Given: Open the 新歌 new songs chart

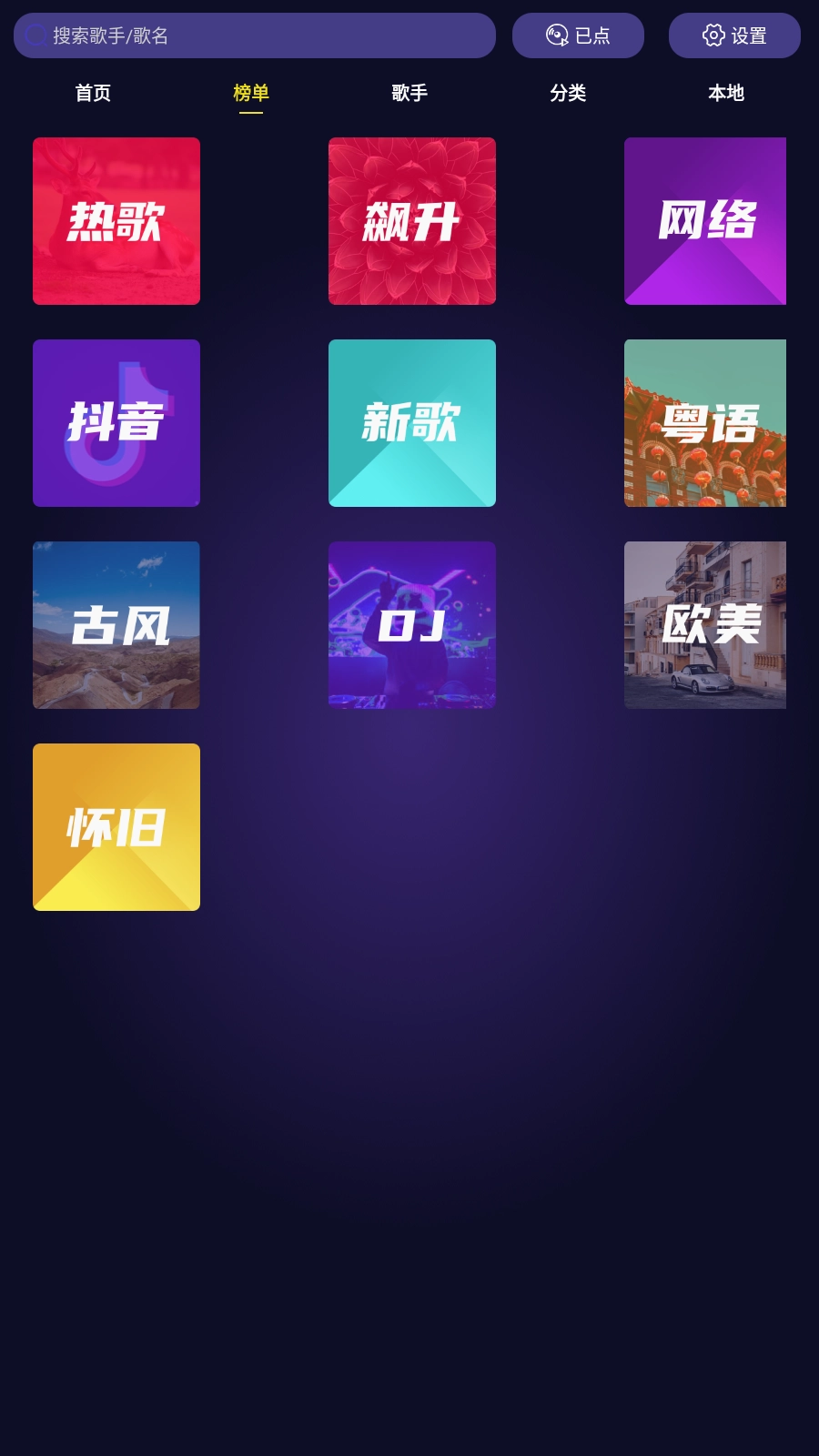Looking at the screenshot, I should [412, 422].
